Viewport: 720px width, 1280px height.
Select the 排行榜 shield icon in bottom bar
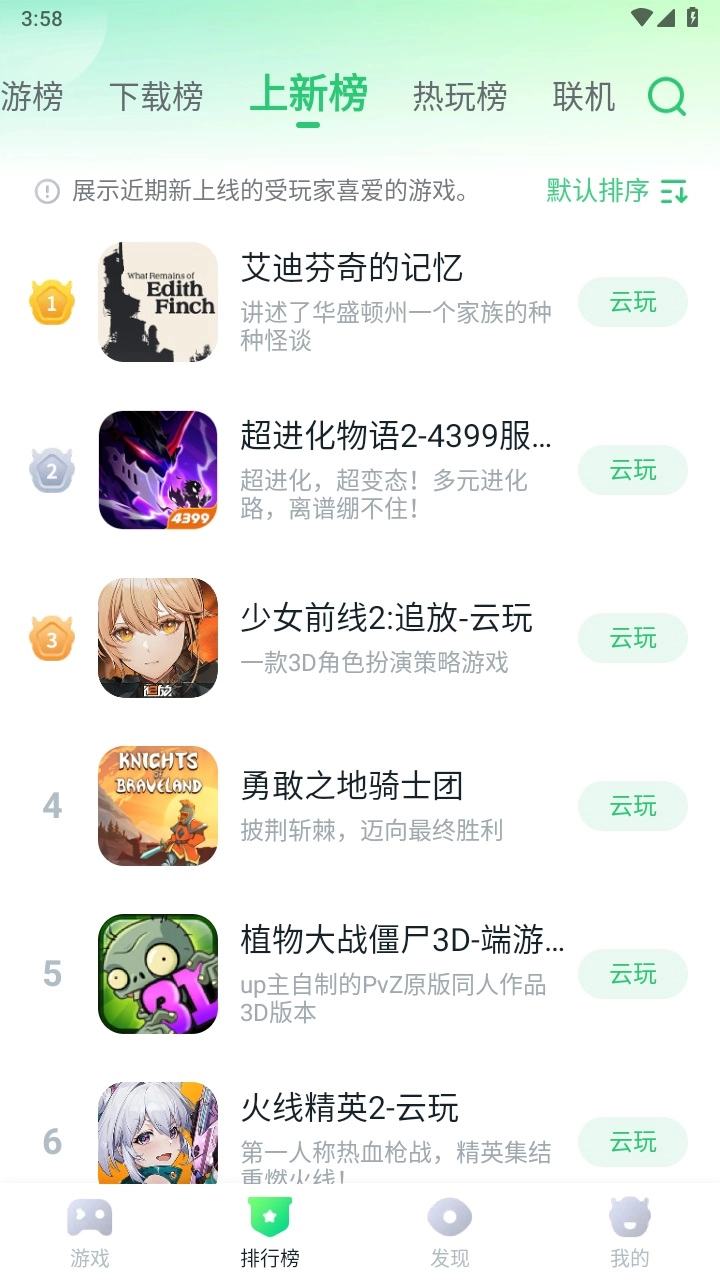[270, 1215]
